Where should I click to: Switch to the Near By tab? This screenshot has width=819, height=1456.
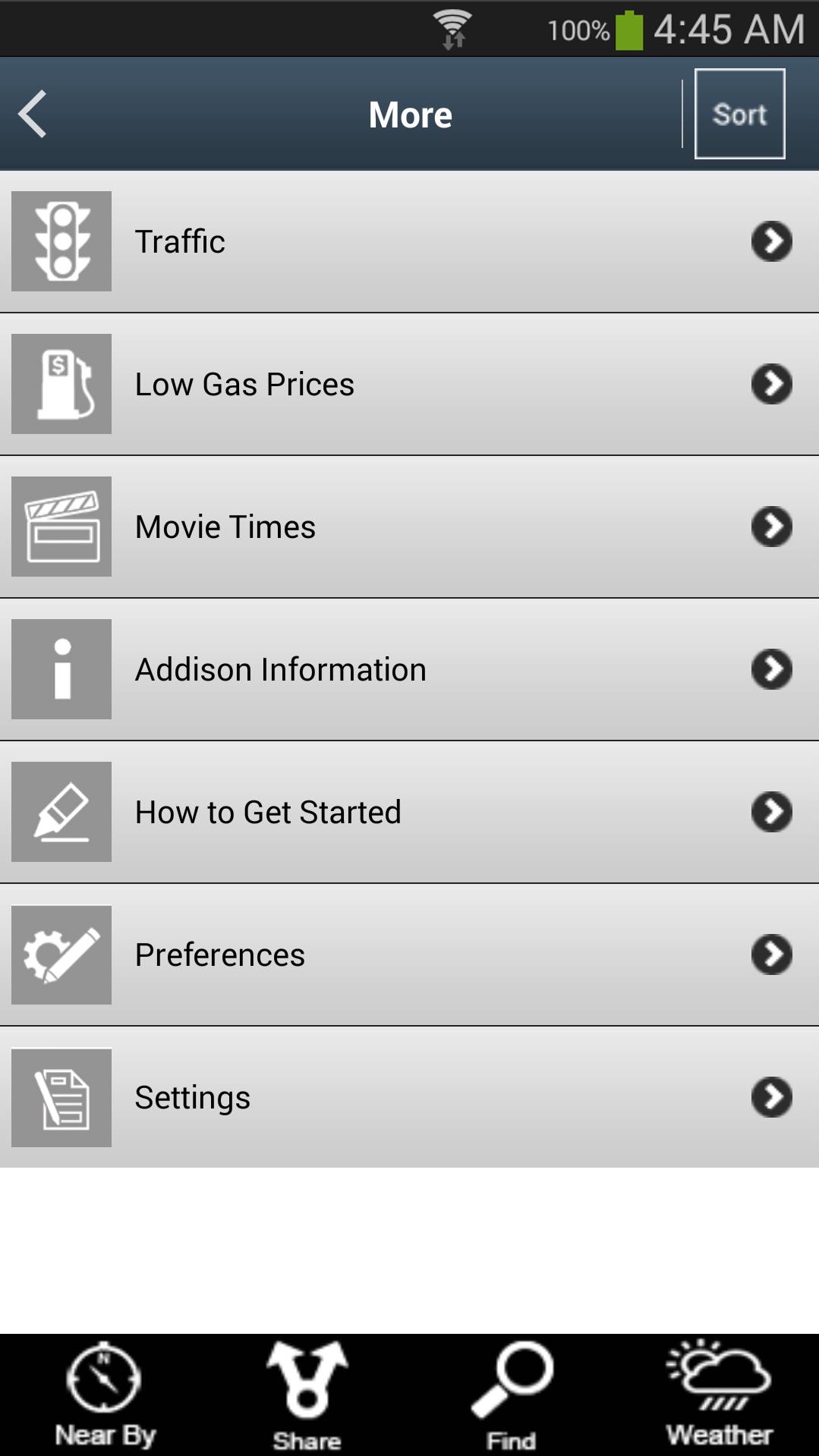[x=104, y=1395]
